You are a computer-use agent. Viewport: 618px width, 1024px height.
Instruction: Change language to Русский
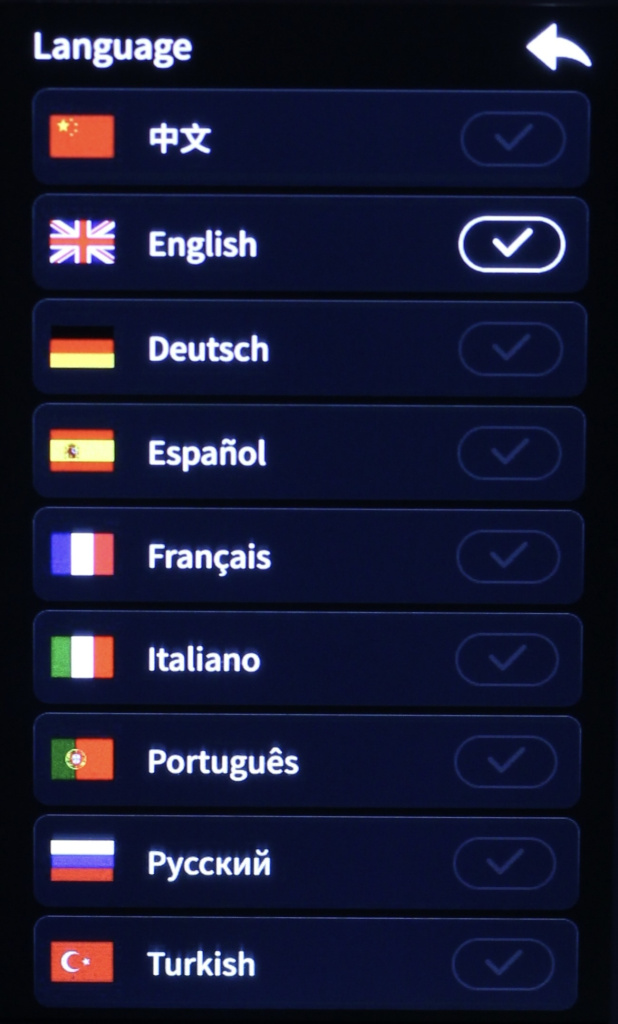[x=310, y=863]
